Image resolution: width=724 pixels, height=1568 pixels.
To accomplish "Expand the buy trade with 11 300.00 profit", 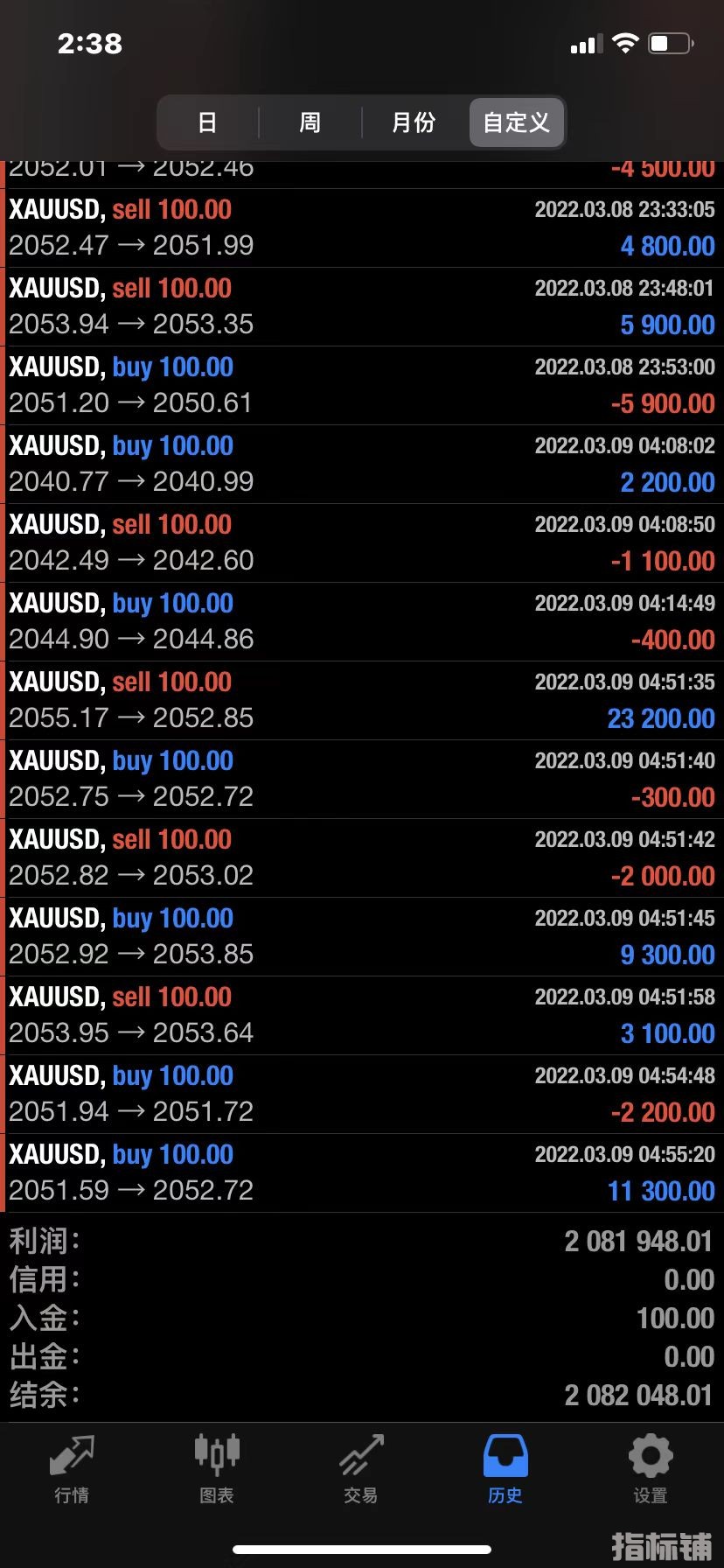I will pyautogui.click(x=362, y=1173).
